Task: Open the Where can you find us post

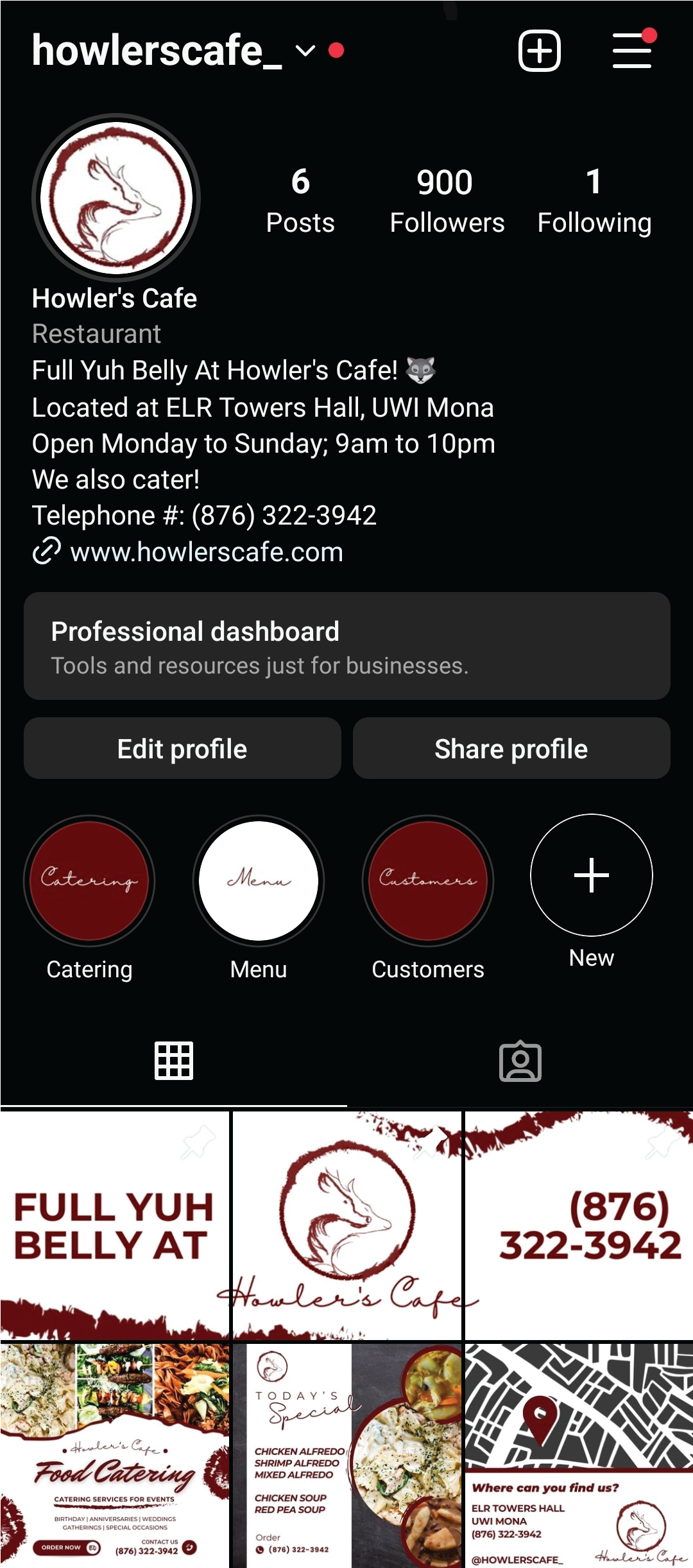Action: point(579,1455)
